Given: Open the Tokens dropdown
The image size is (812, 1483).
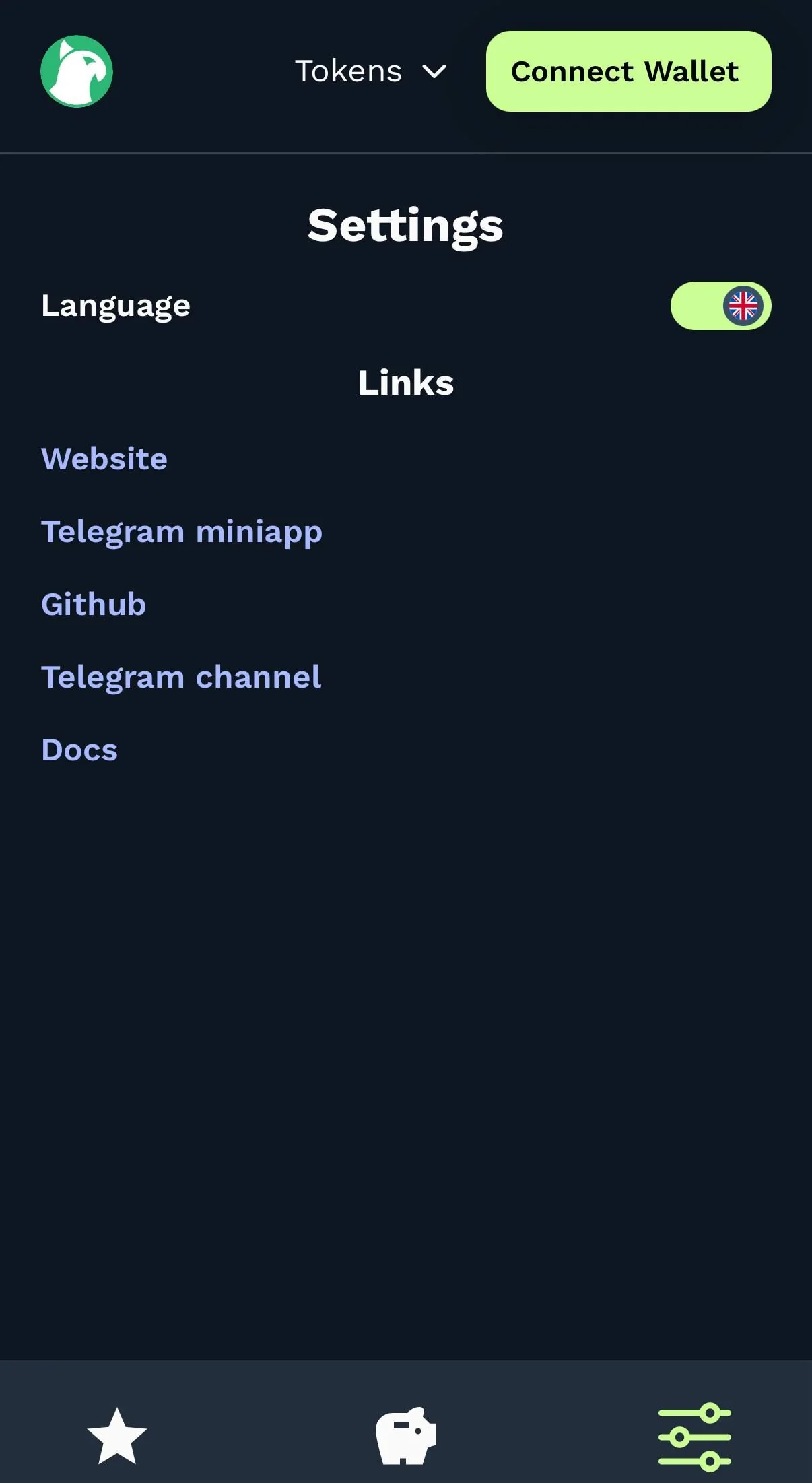Looking at the screenshot, I should click(x=371, y=71).
